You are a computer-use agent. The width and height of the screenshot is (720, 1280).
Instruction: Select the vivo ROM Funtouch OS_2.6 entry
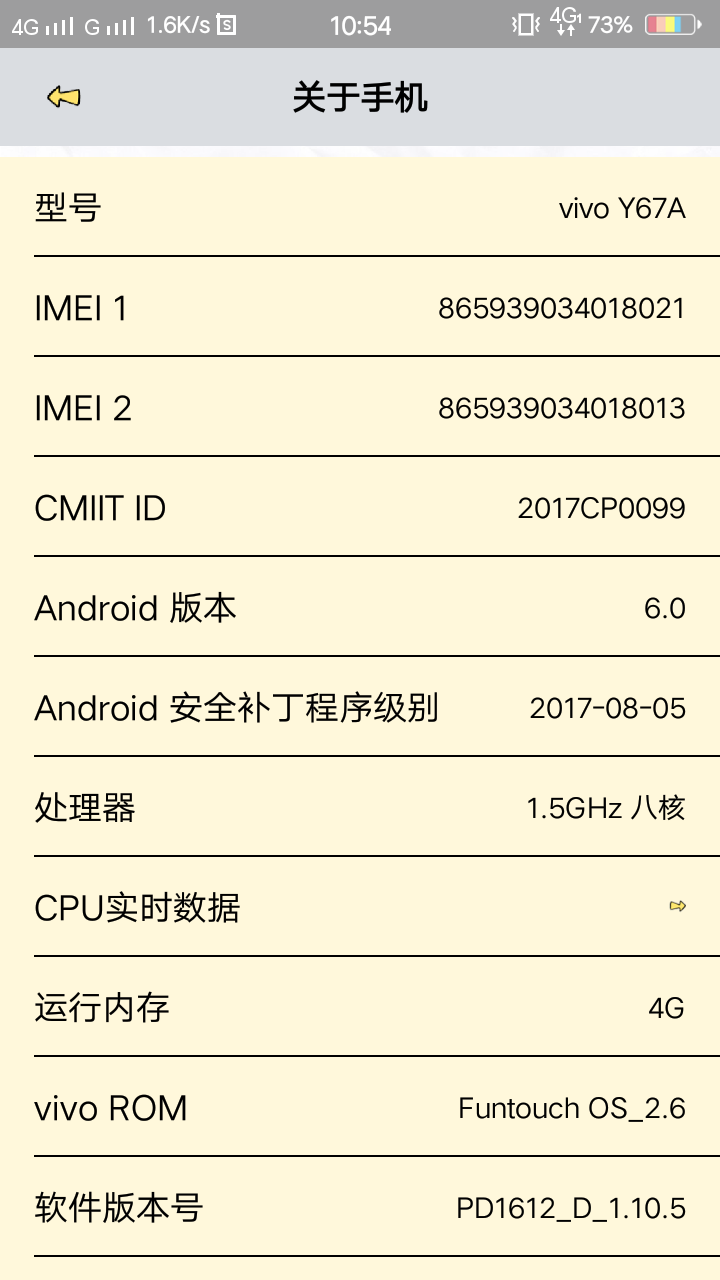pos(360,1108)
